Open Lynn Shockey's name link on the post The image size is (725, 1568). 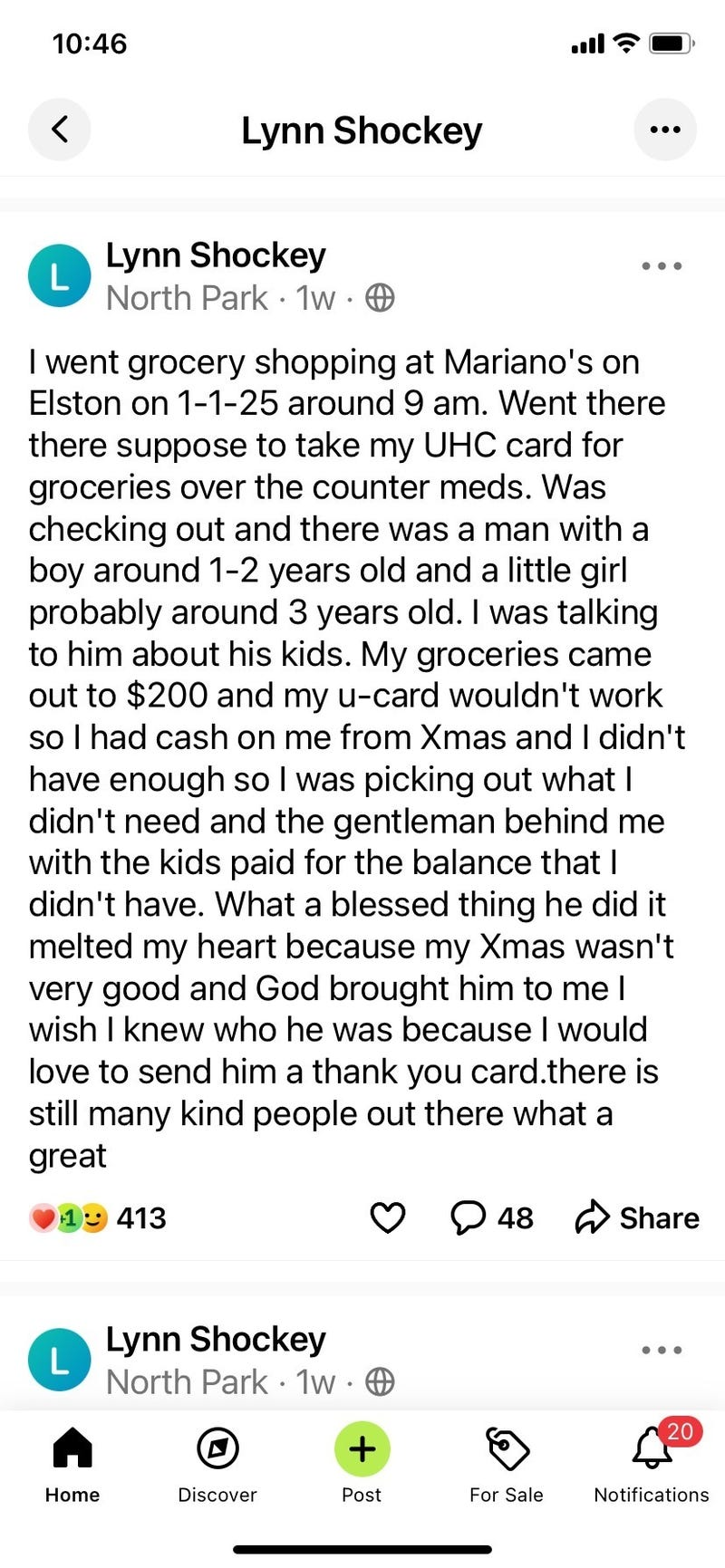click(x=215, y=255)
